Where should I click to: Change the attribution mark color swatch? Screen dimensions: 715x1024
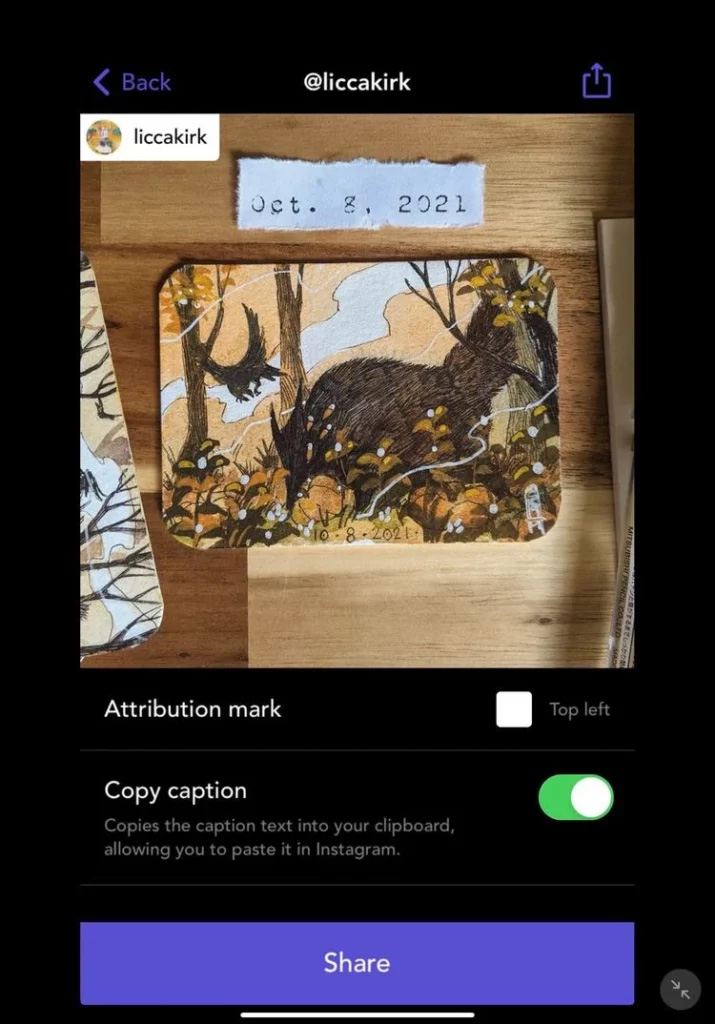coord(514,709)
